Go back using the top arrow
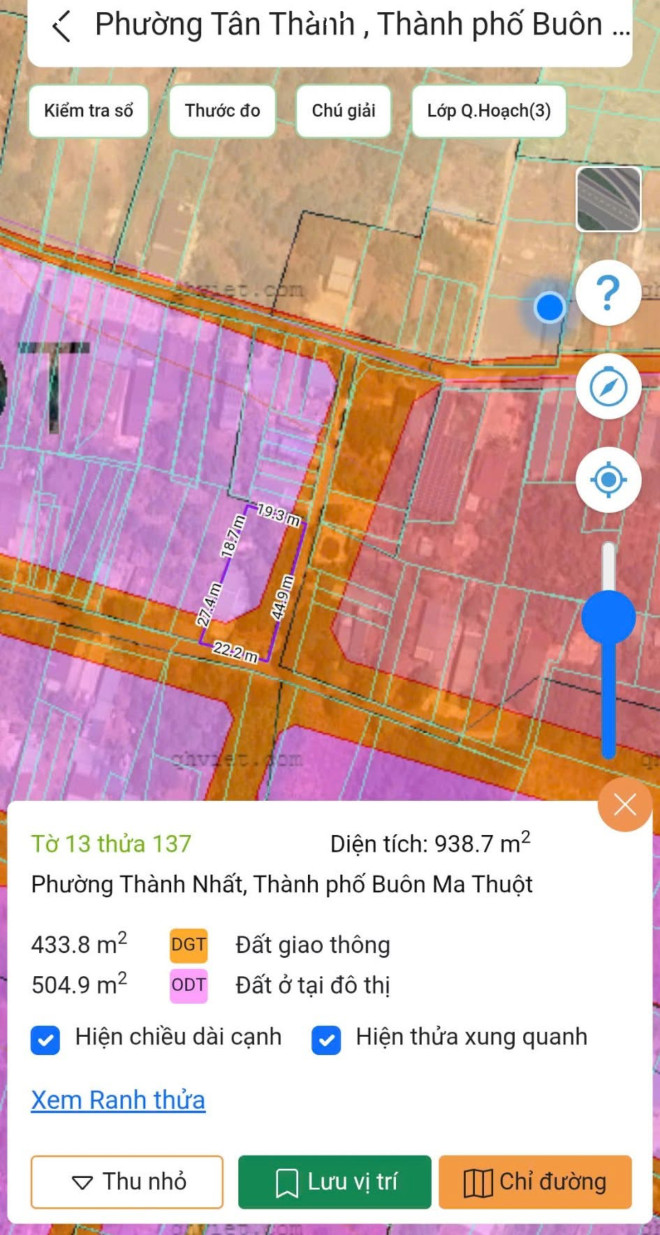Screen dimensions: 660x1235 pos(62,27)
